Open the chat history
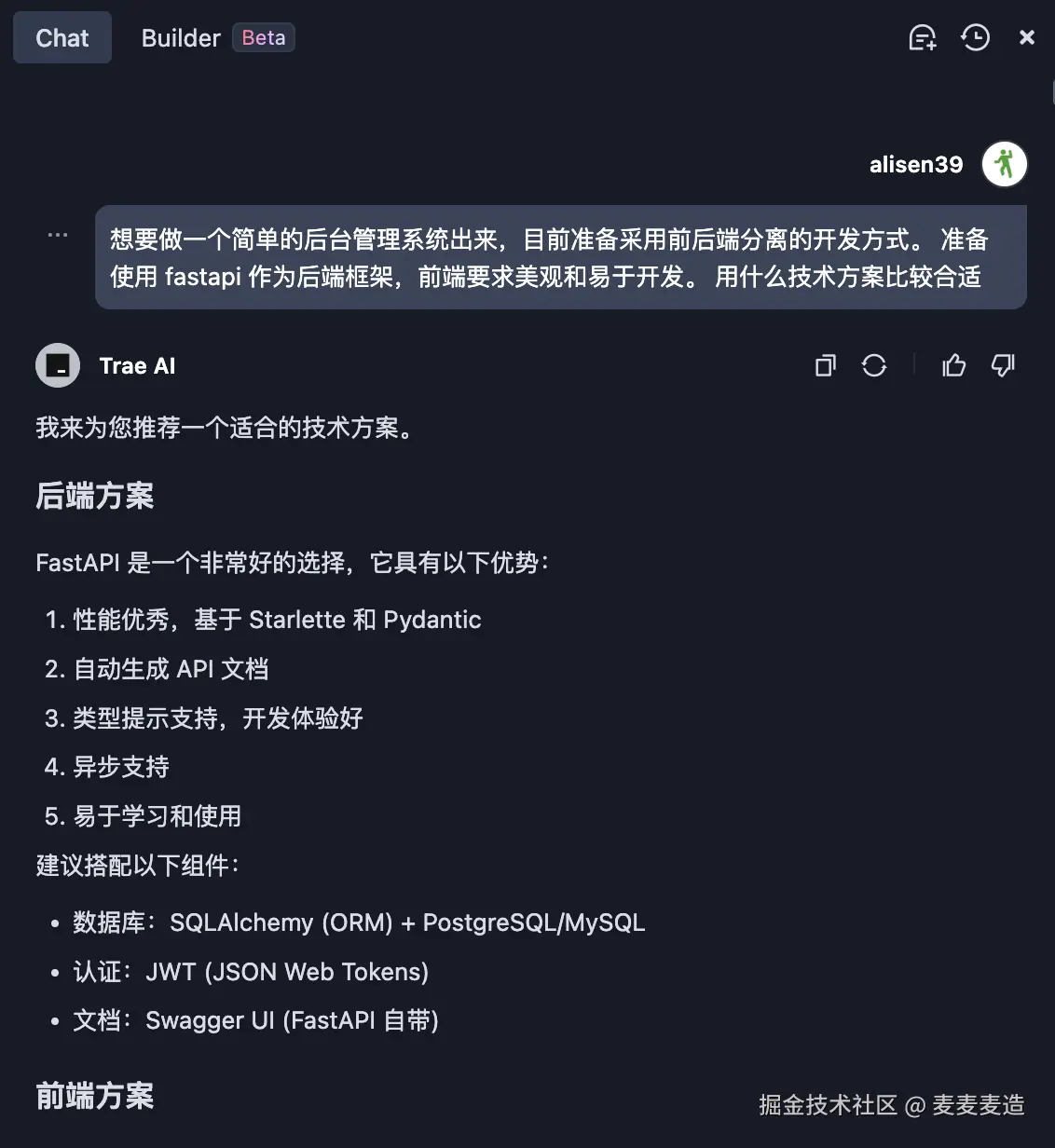The width and height of the screenshot is (1055, 1148). 975,38
